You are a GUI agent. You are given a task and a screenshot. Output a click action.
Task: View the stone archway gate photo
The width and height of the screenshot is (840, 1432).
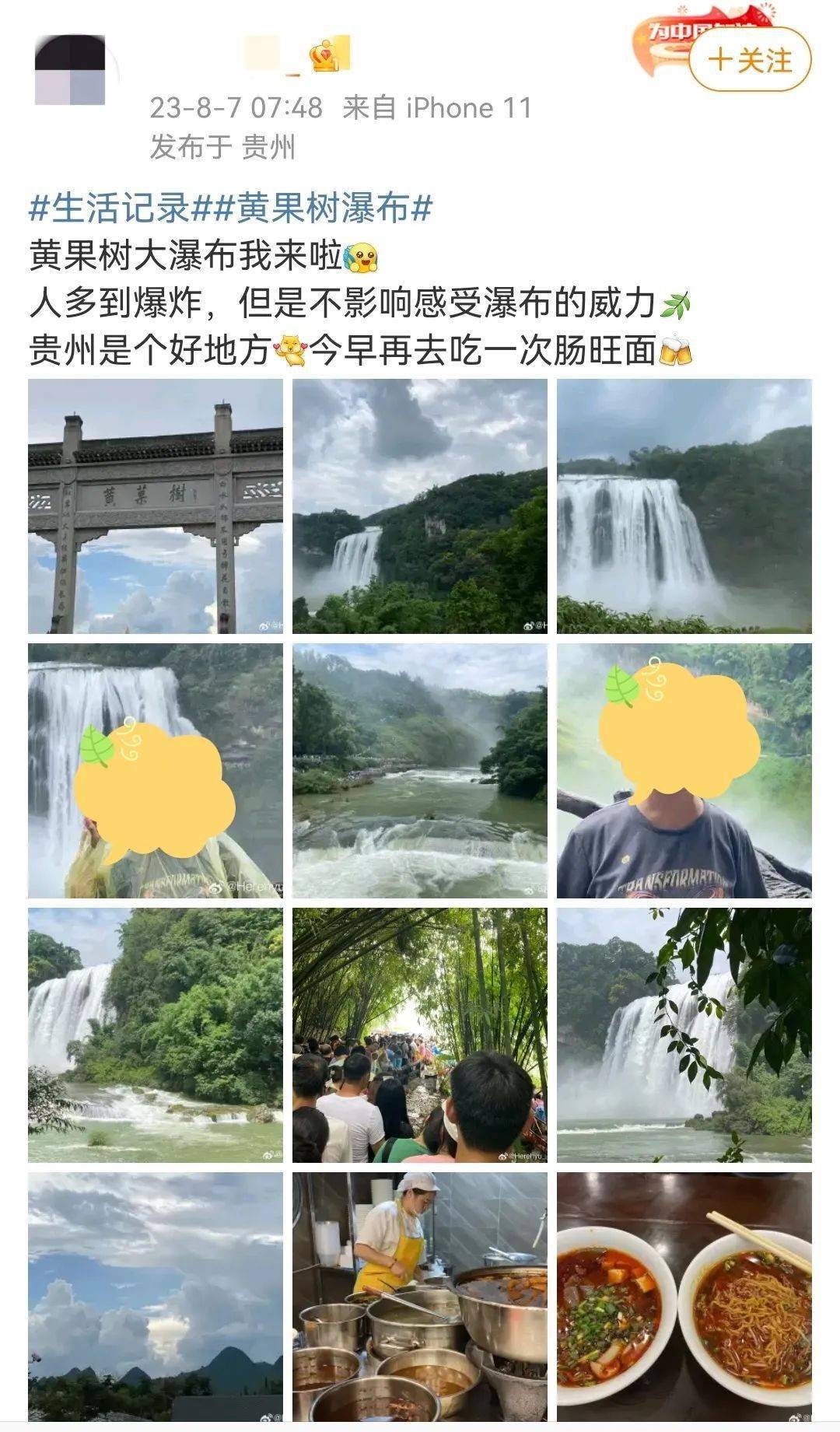click(156, 506)
